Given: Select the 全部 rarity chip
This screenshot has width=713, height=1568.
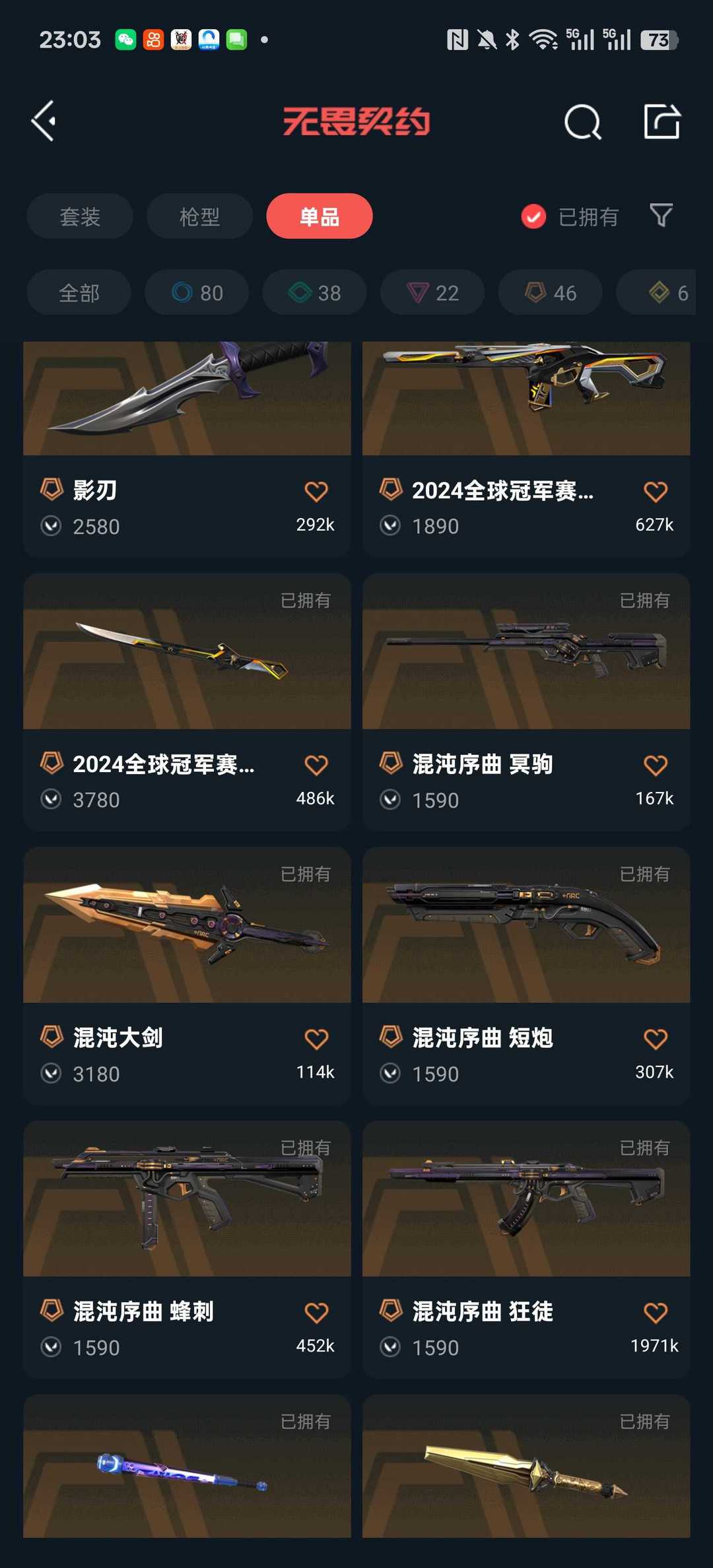Looking at the screenshot, I should click(79, 292).
